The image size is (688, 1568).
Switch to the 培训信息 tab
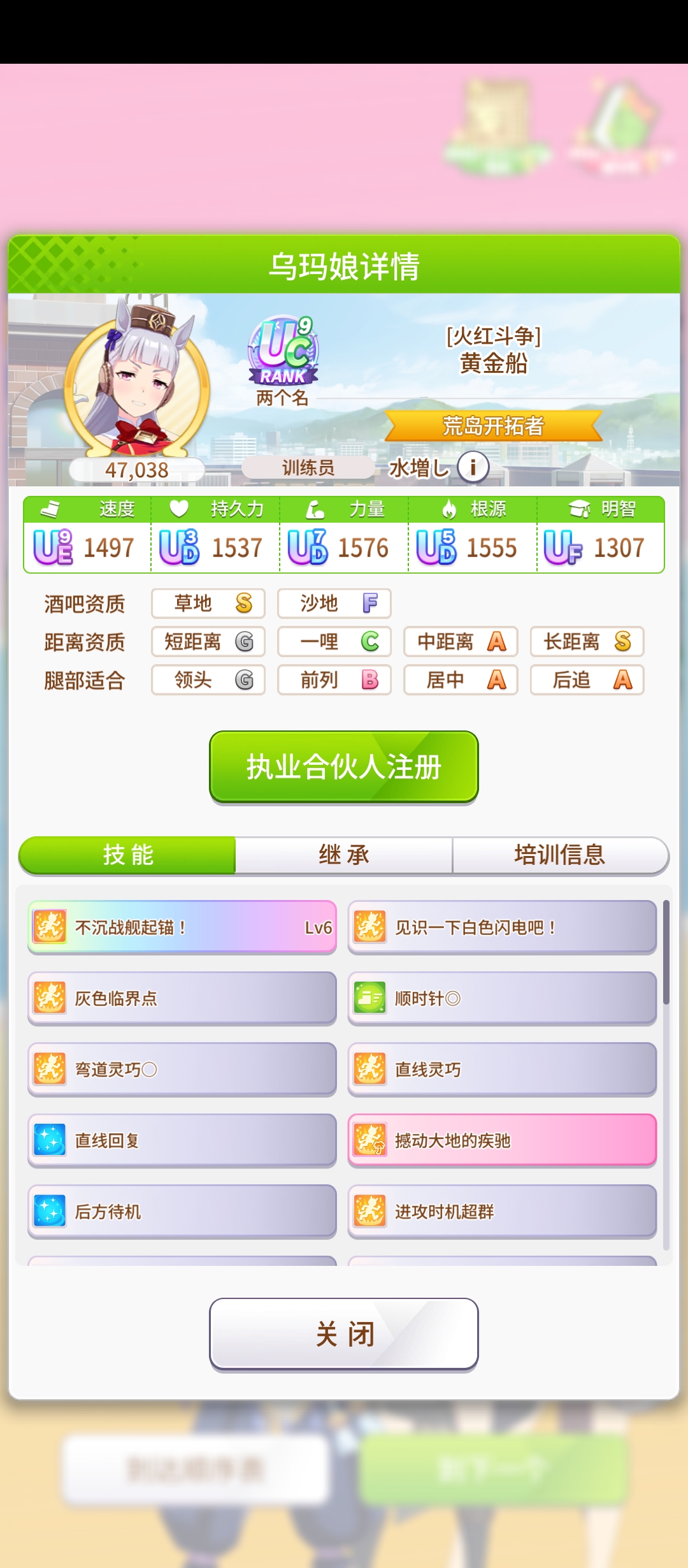coord(559,855)
